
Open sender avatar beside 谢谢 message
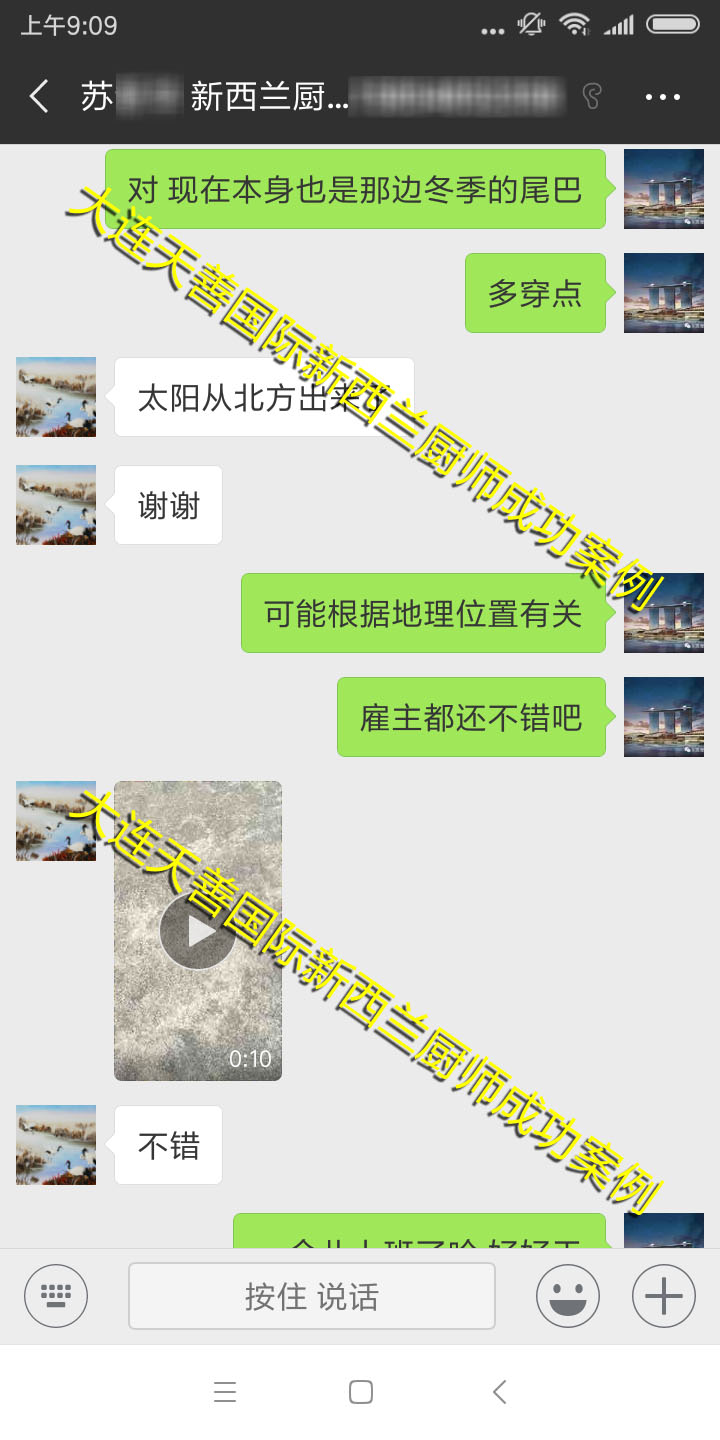click(56, 505)
